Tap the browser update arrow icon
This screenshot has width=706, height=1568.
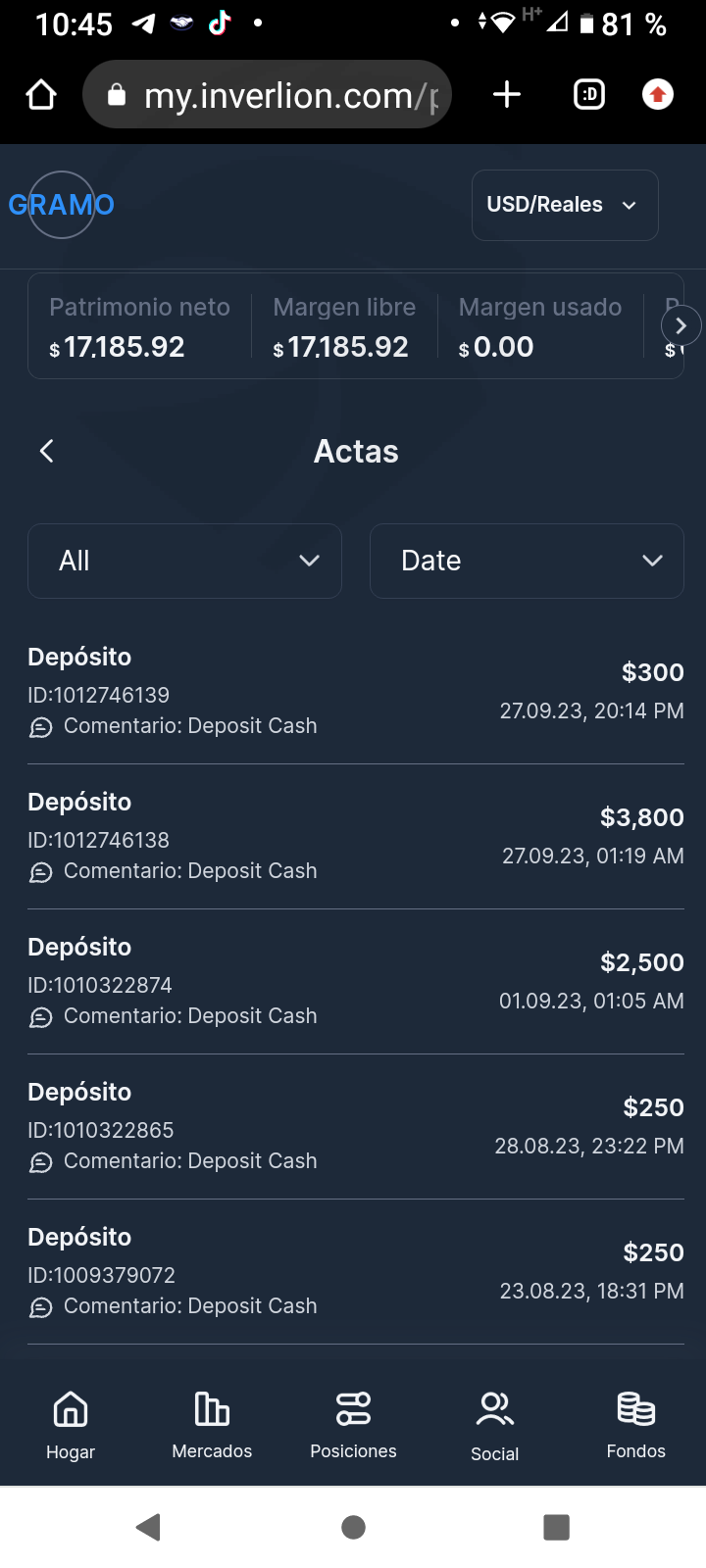pos(658,95)
